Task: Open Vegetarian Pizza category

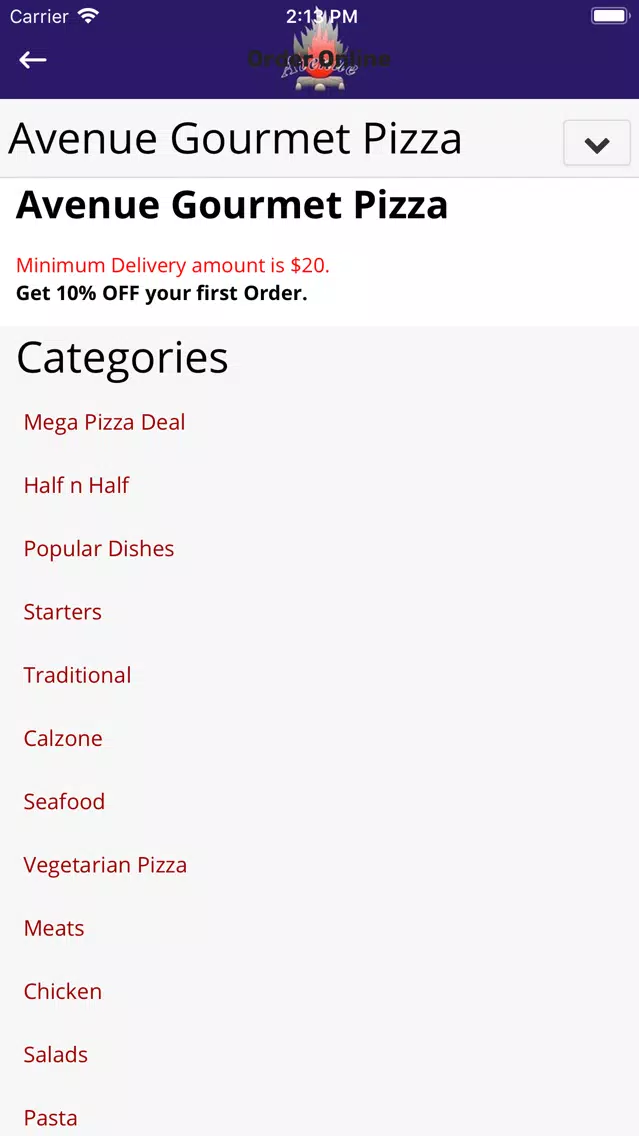Action: [105, 864]
